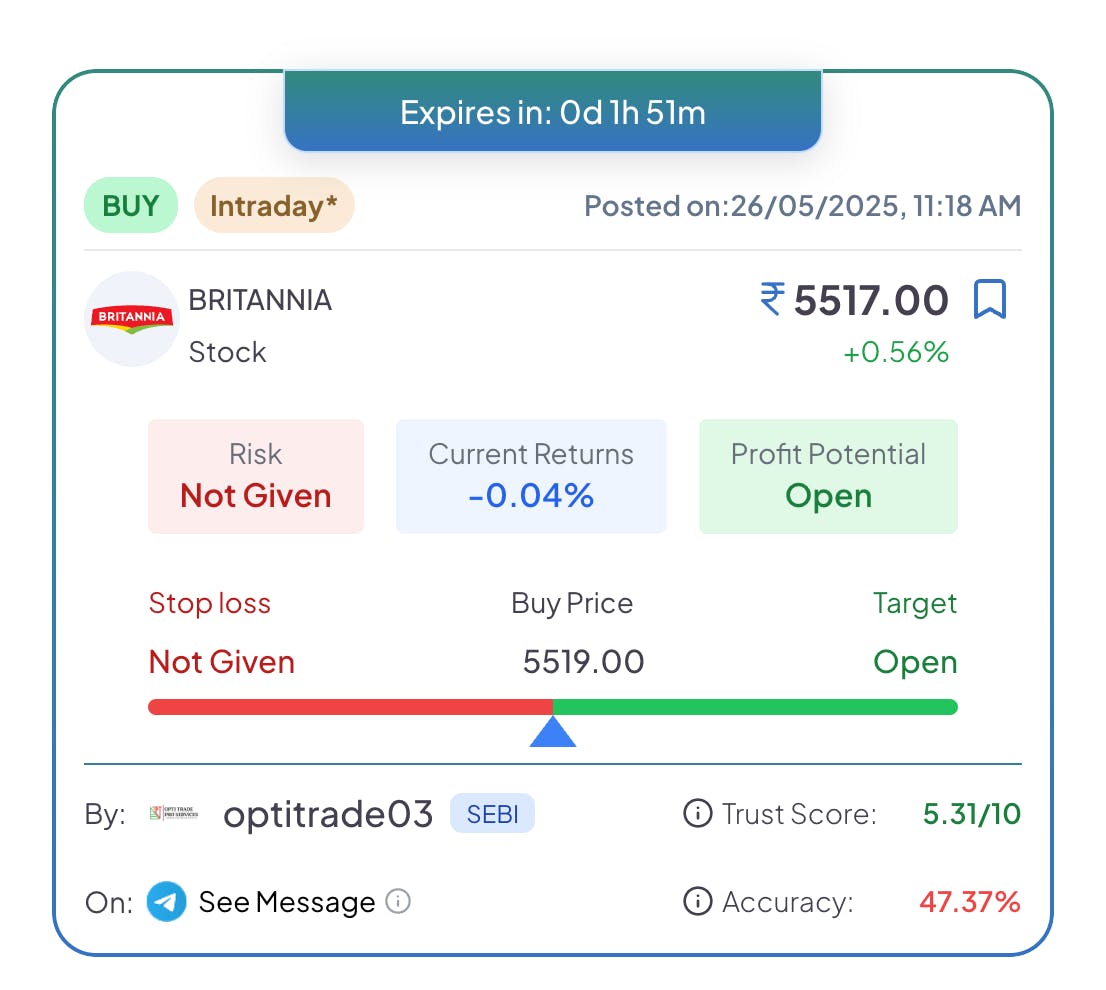
Task: Bookmark the BRITANNIA stock call
Action: click(x=989, y=300)
